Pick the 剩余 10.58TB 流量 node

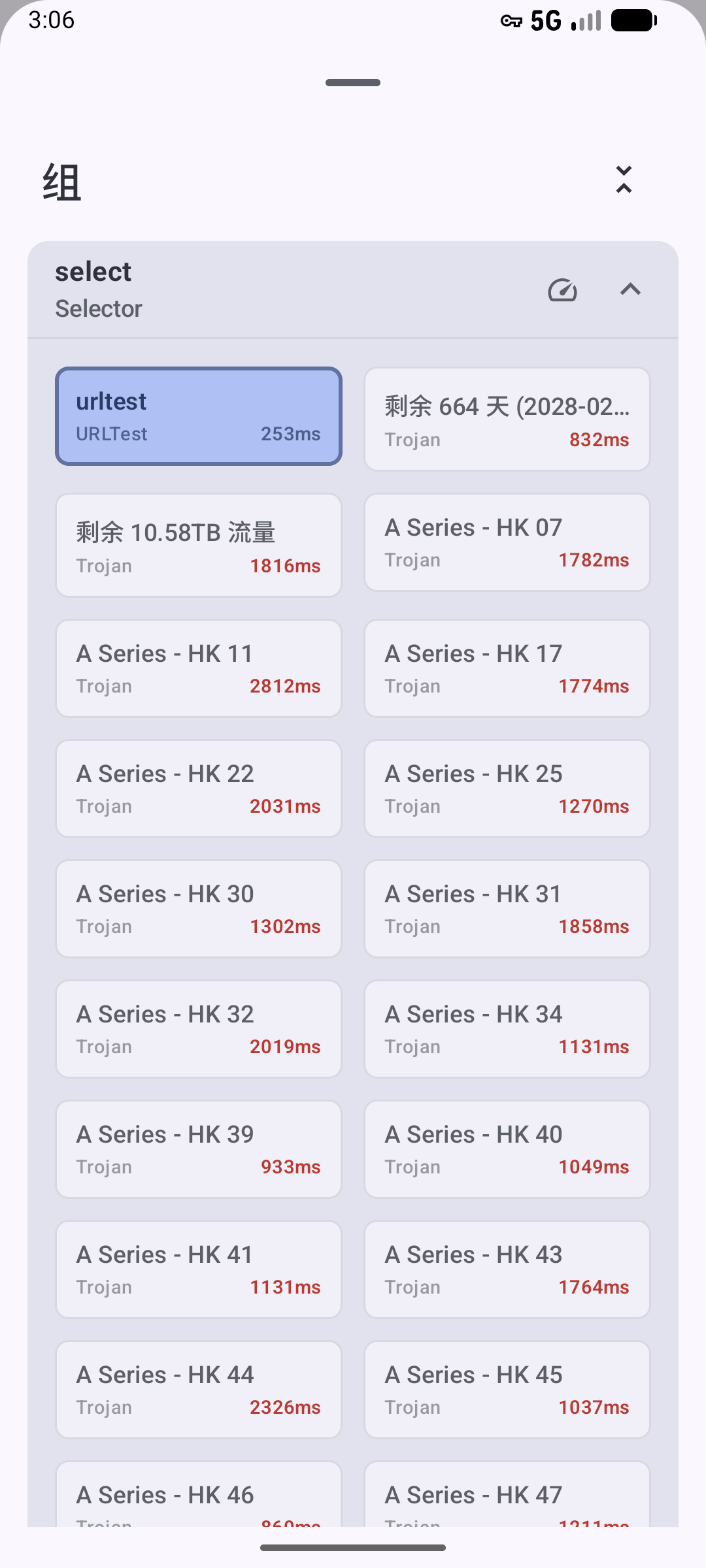199,545
